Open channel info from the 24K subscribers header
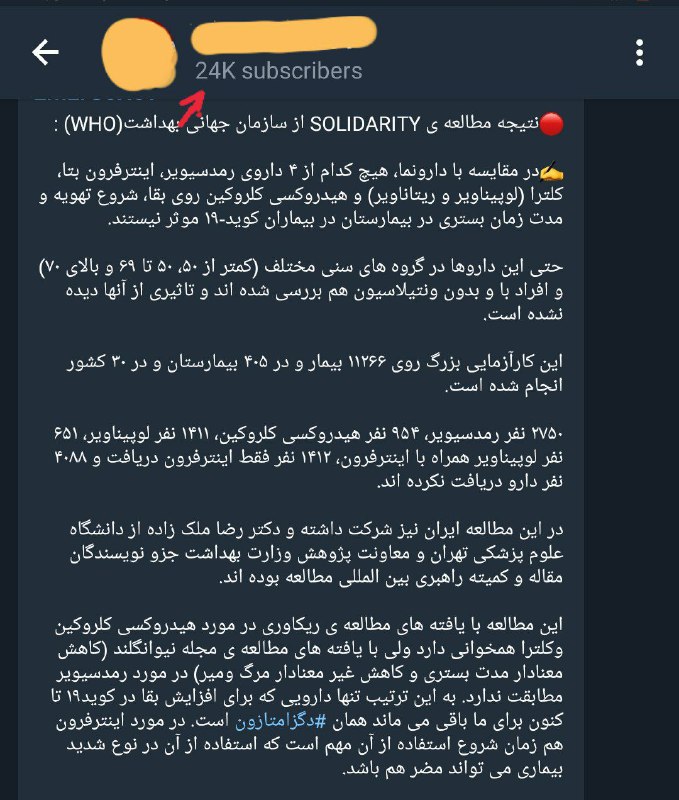The image size is (679, 800). 279,71
